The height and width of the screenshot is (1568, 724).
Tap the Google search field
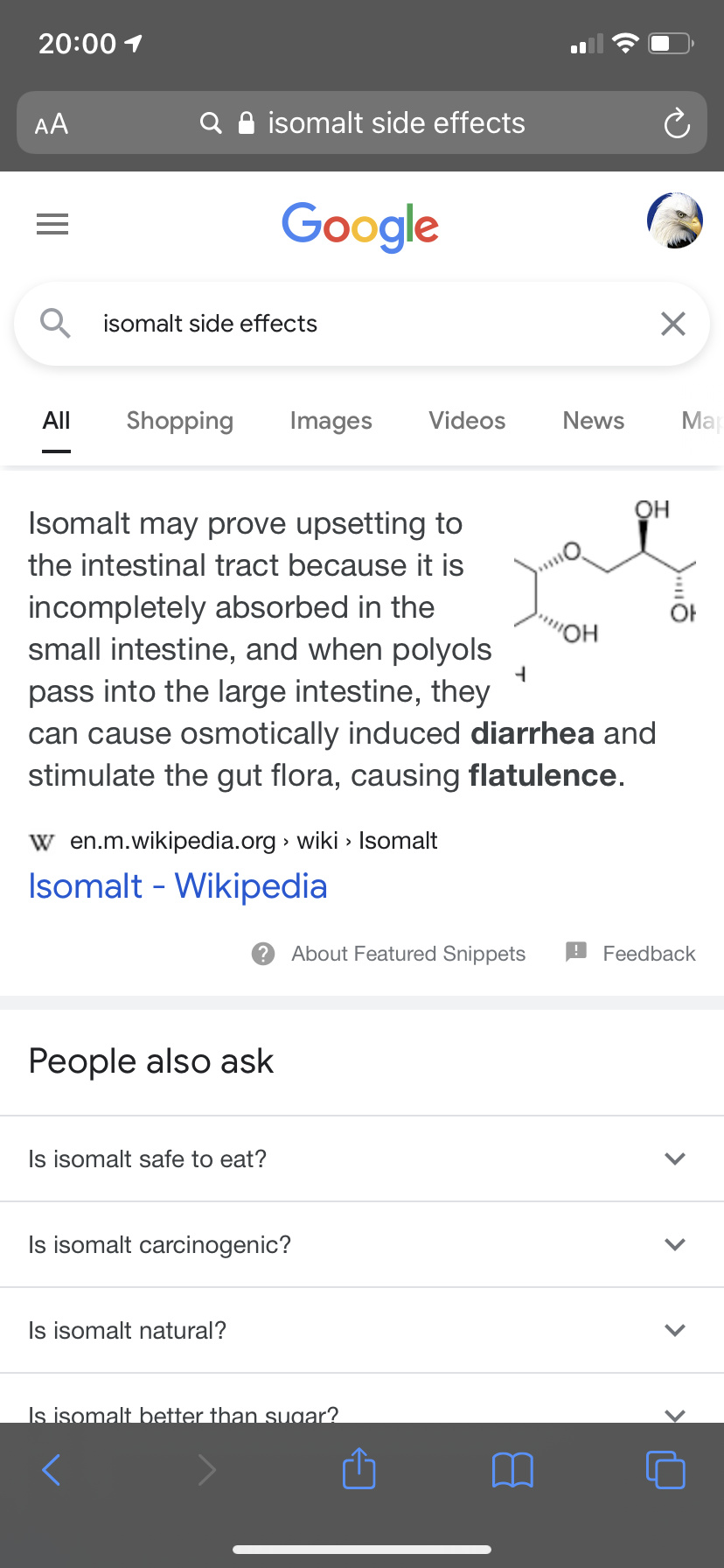click(x=362, y=324)
